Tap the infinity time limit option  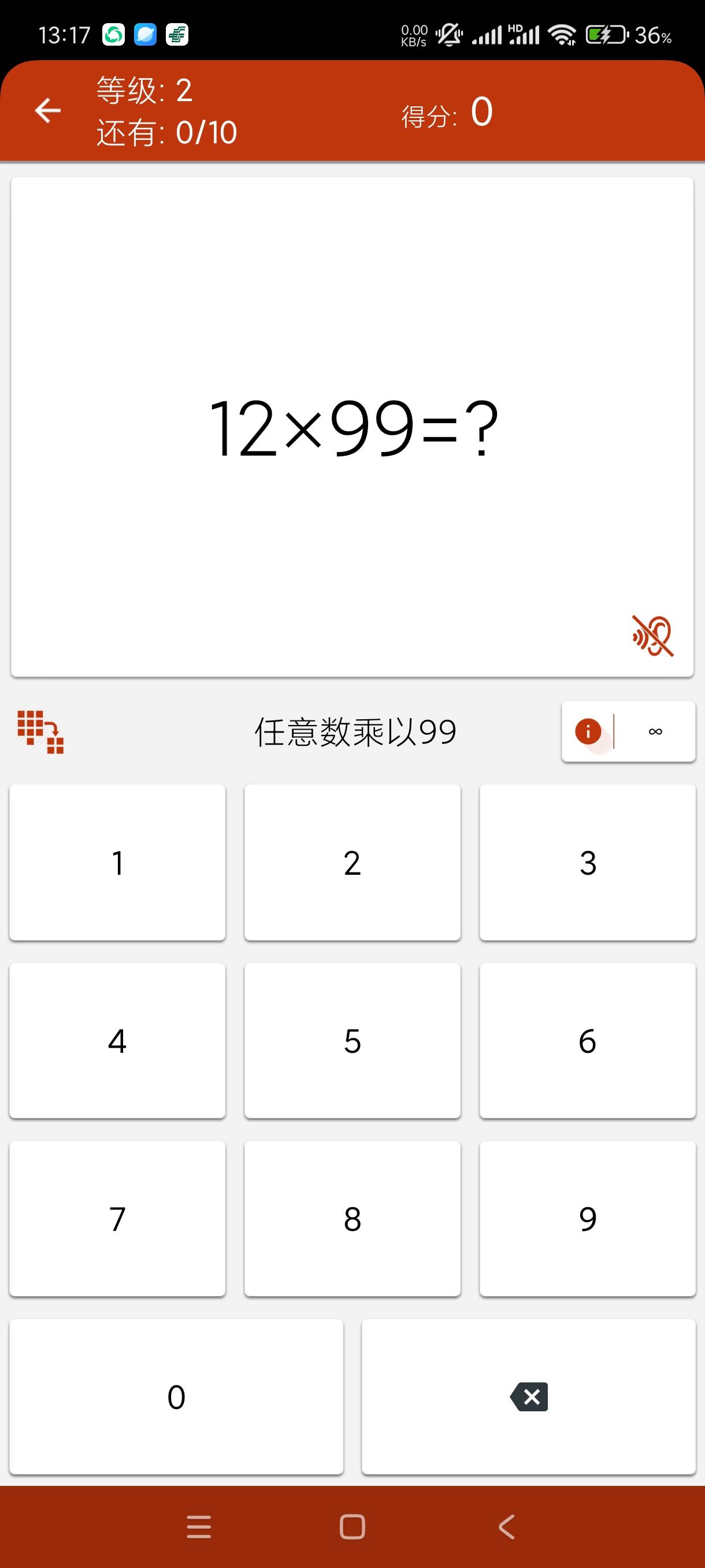point(655,731)
